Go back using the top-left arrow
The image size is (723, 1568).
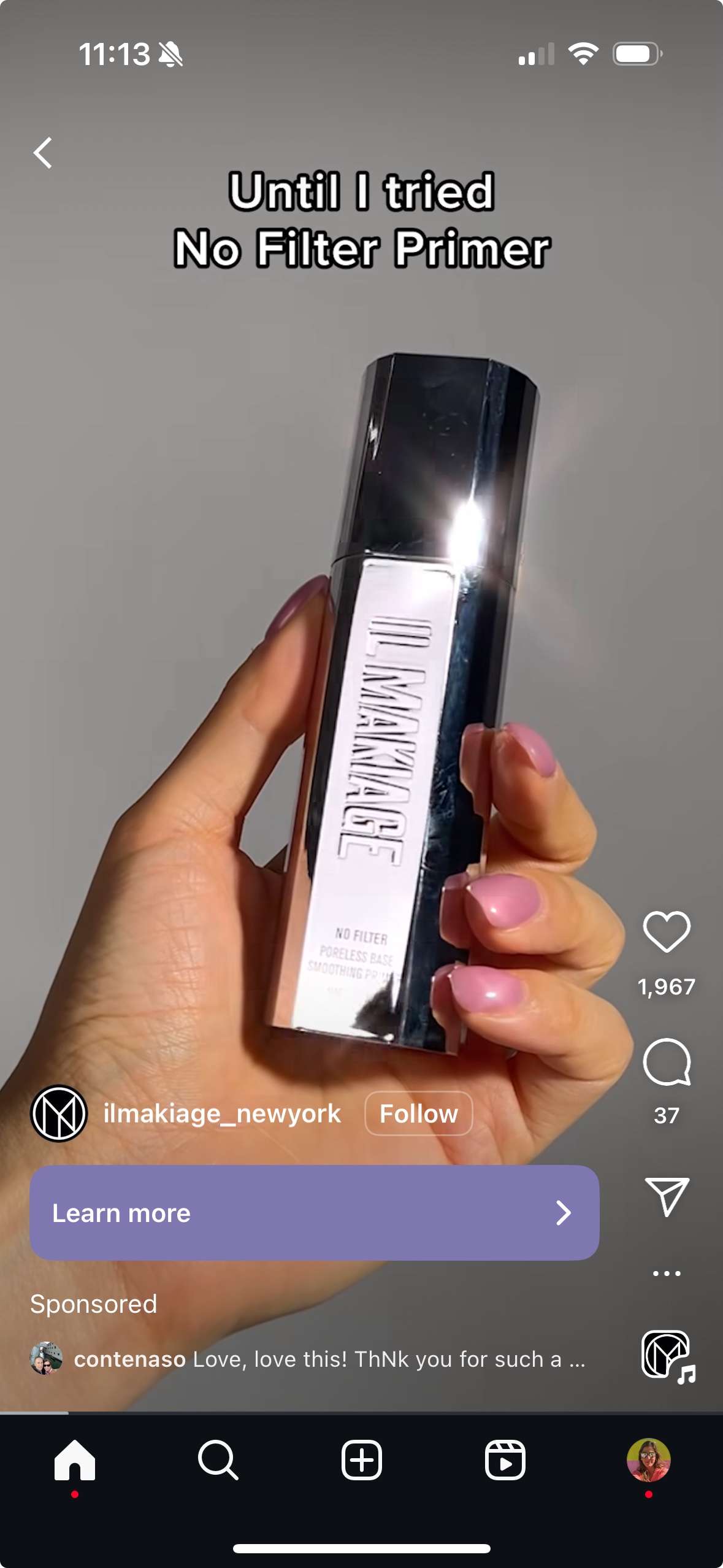(43, 153)
